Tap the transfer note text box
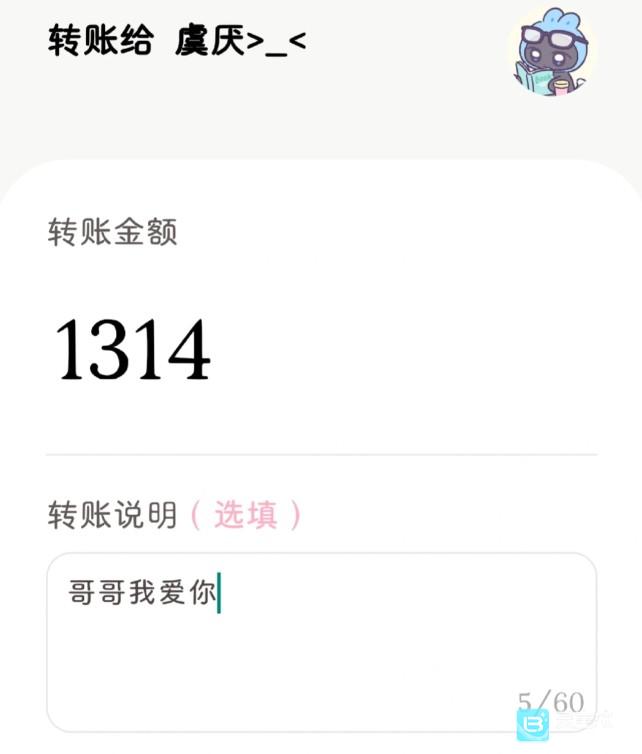 point(321,641)
